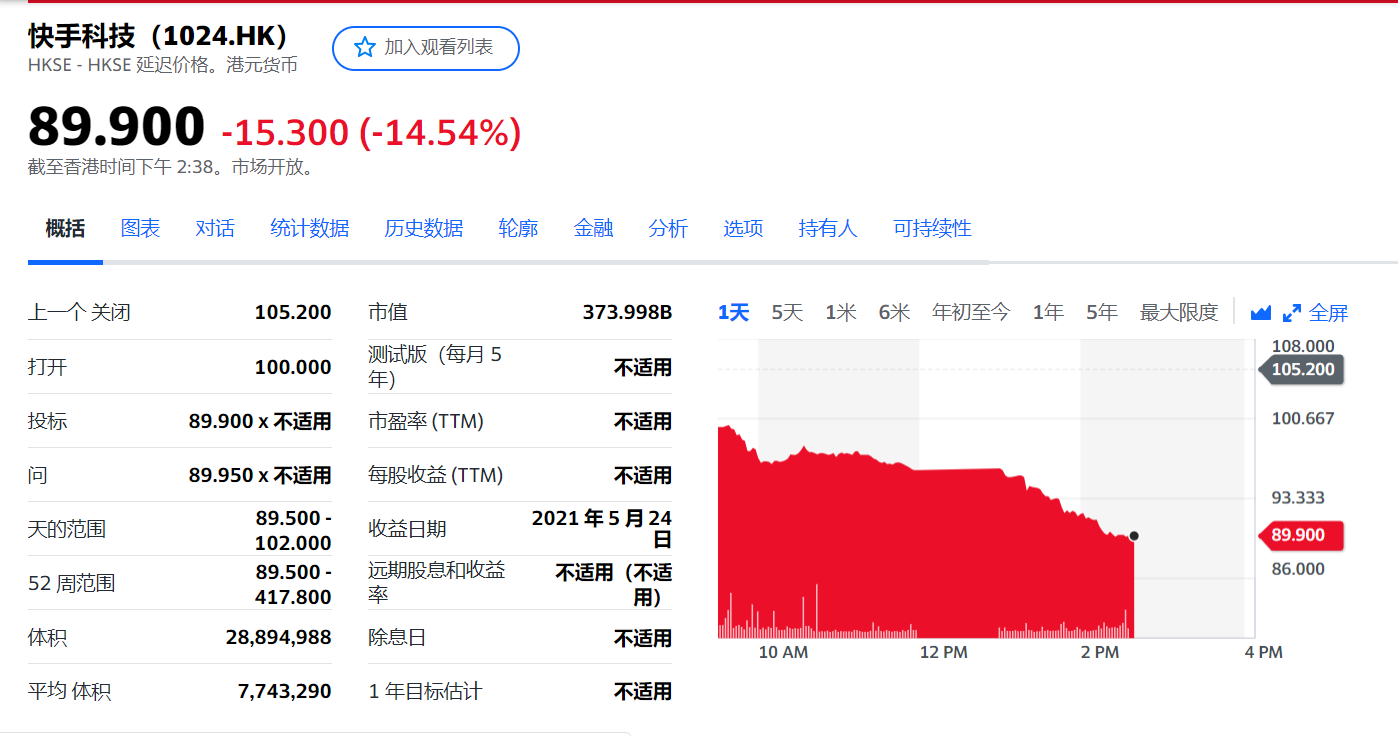Show 最大限度 chart range
The height and width of the screenshot is (736, 1398).
1179,313
